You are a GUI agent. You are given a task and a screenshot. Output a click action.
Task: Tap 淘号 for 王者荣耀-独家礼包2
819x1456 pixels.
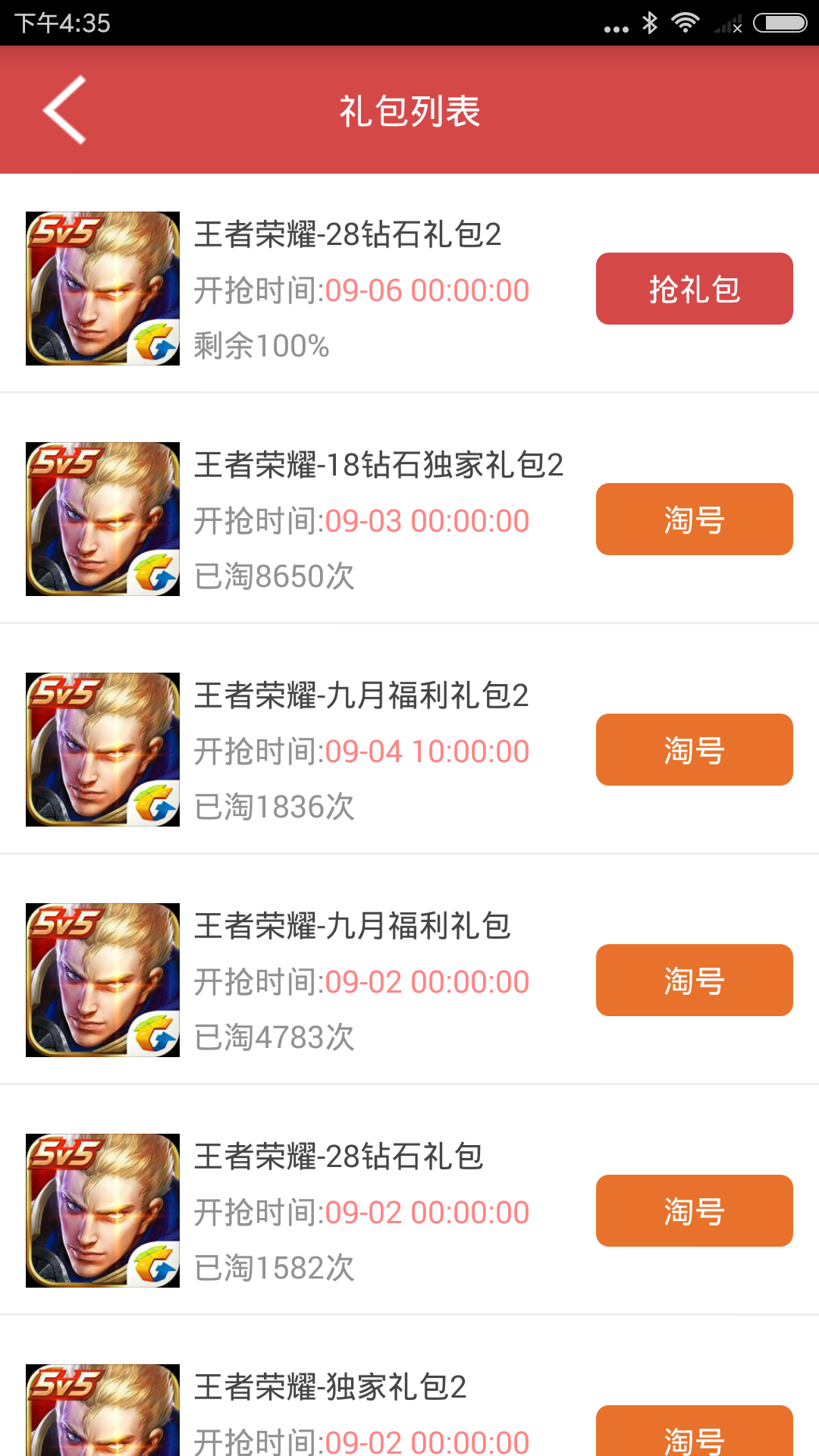[x=694, y=1432]
